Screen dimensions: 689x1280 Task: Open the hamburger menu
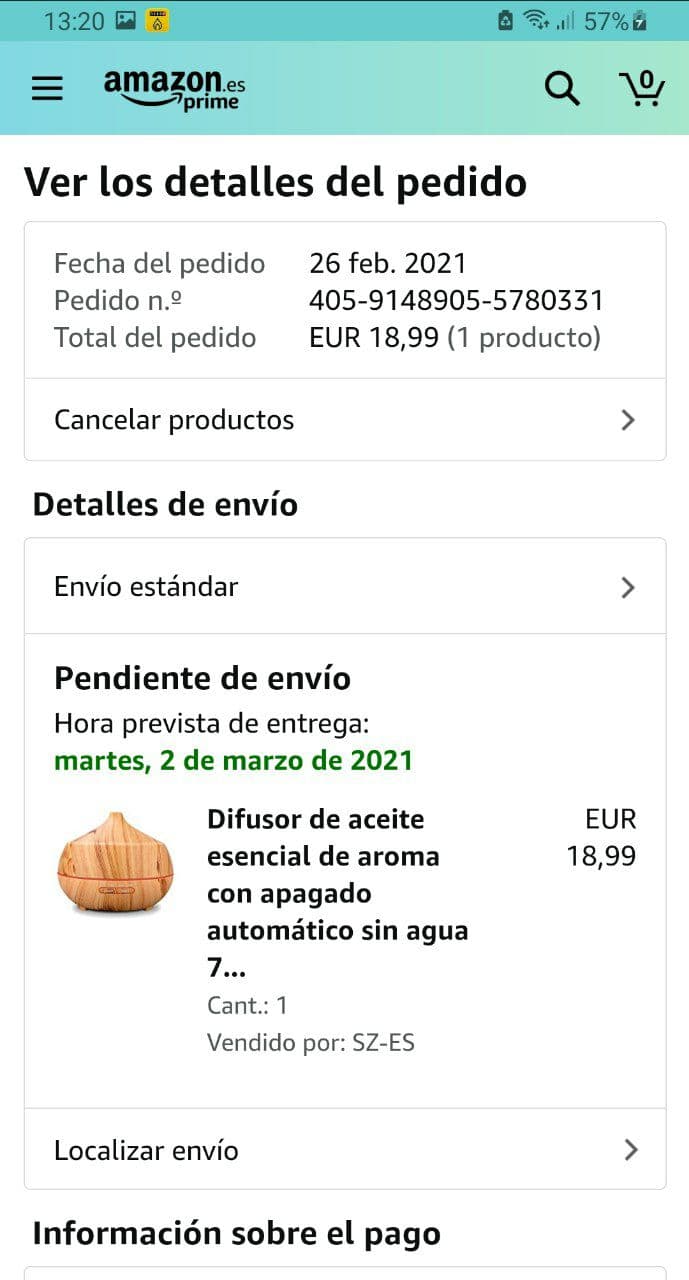tap(47, 89)
